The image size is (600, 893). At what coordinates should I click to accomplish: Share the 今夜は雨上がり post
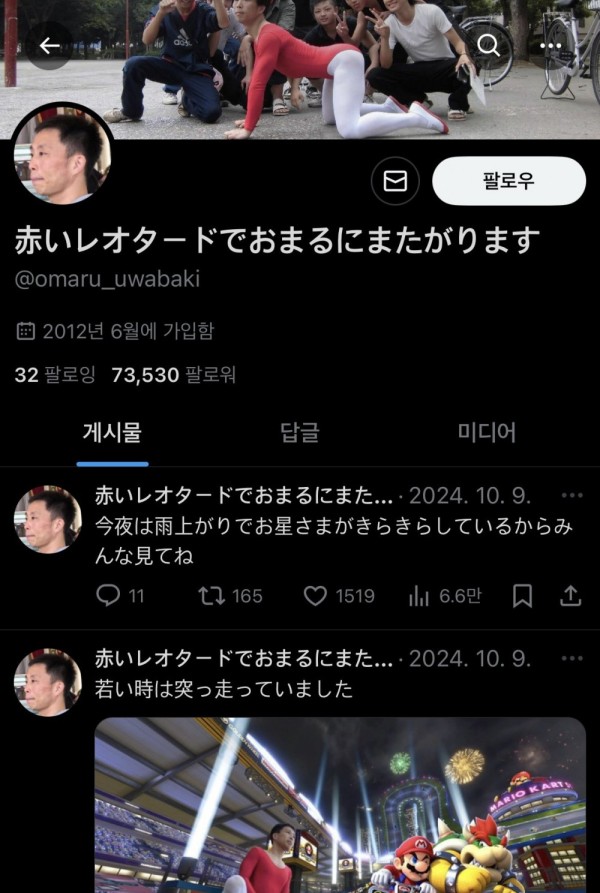[x=570, y=596]
